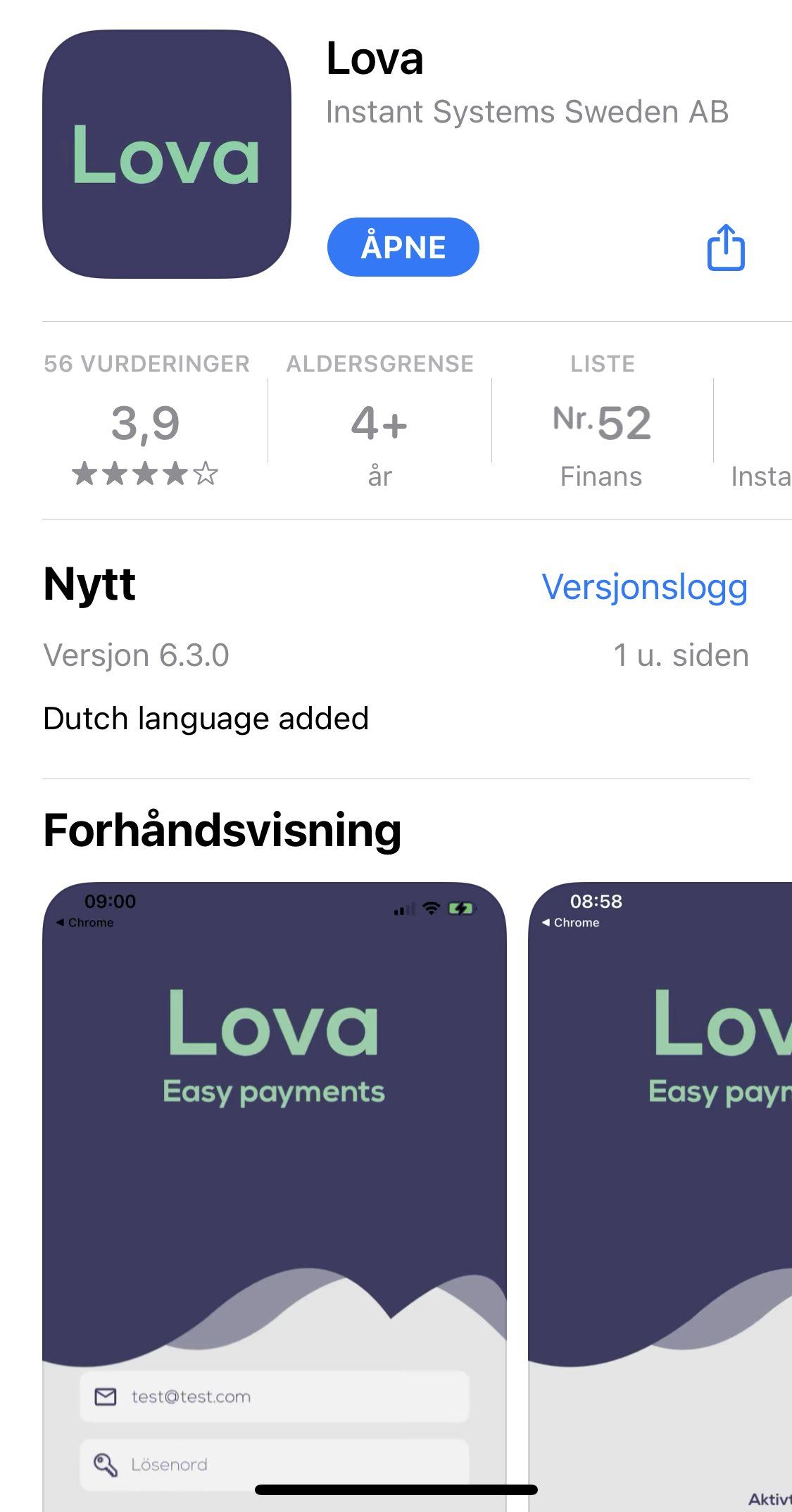View the 56 vurderinger rating section
The image size is (792, 1512).
146,420
